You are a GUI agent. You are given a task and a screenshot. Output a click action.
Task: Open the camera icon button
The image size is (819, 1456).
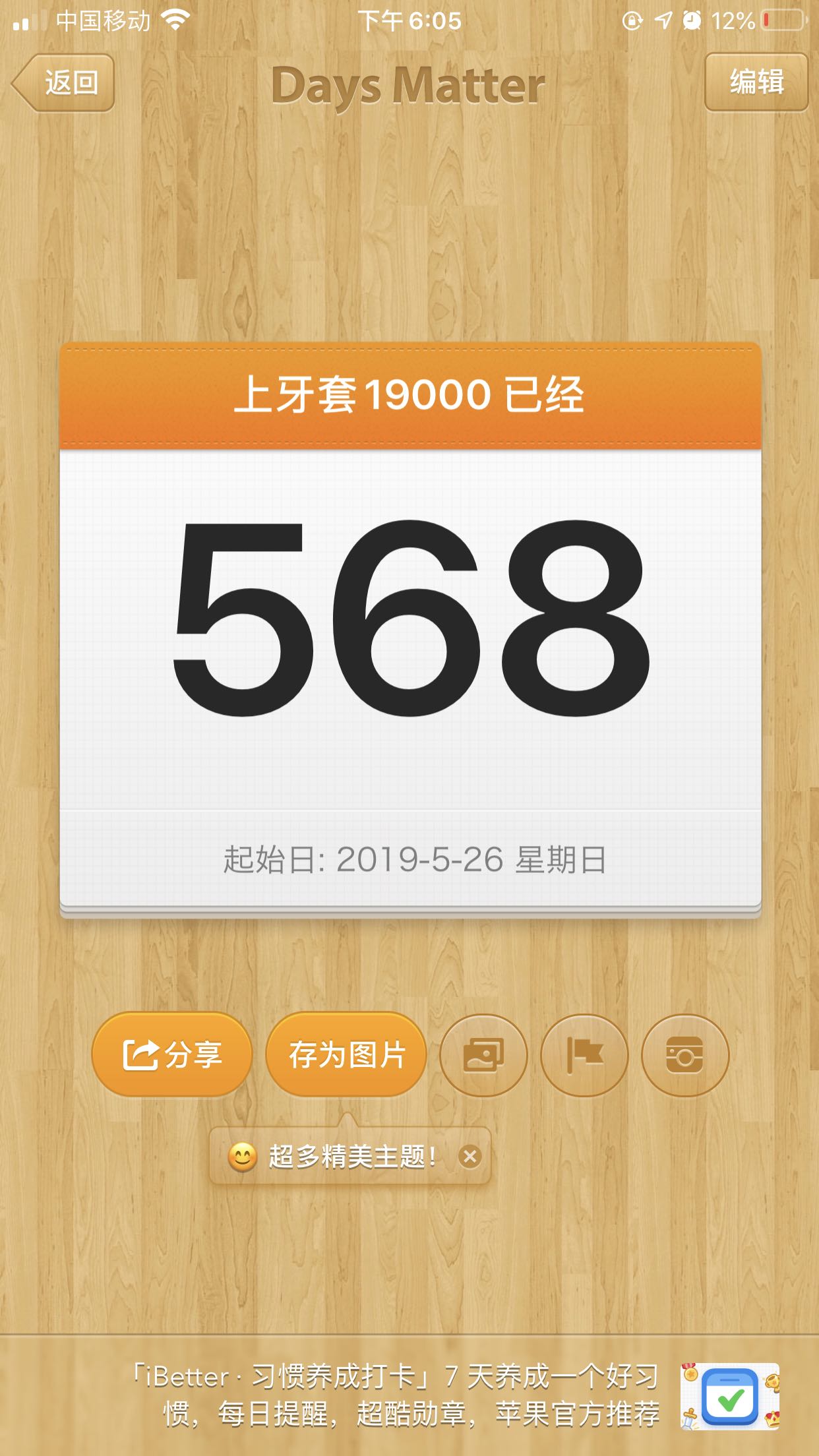pos(684,1055)
